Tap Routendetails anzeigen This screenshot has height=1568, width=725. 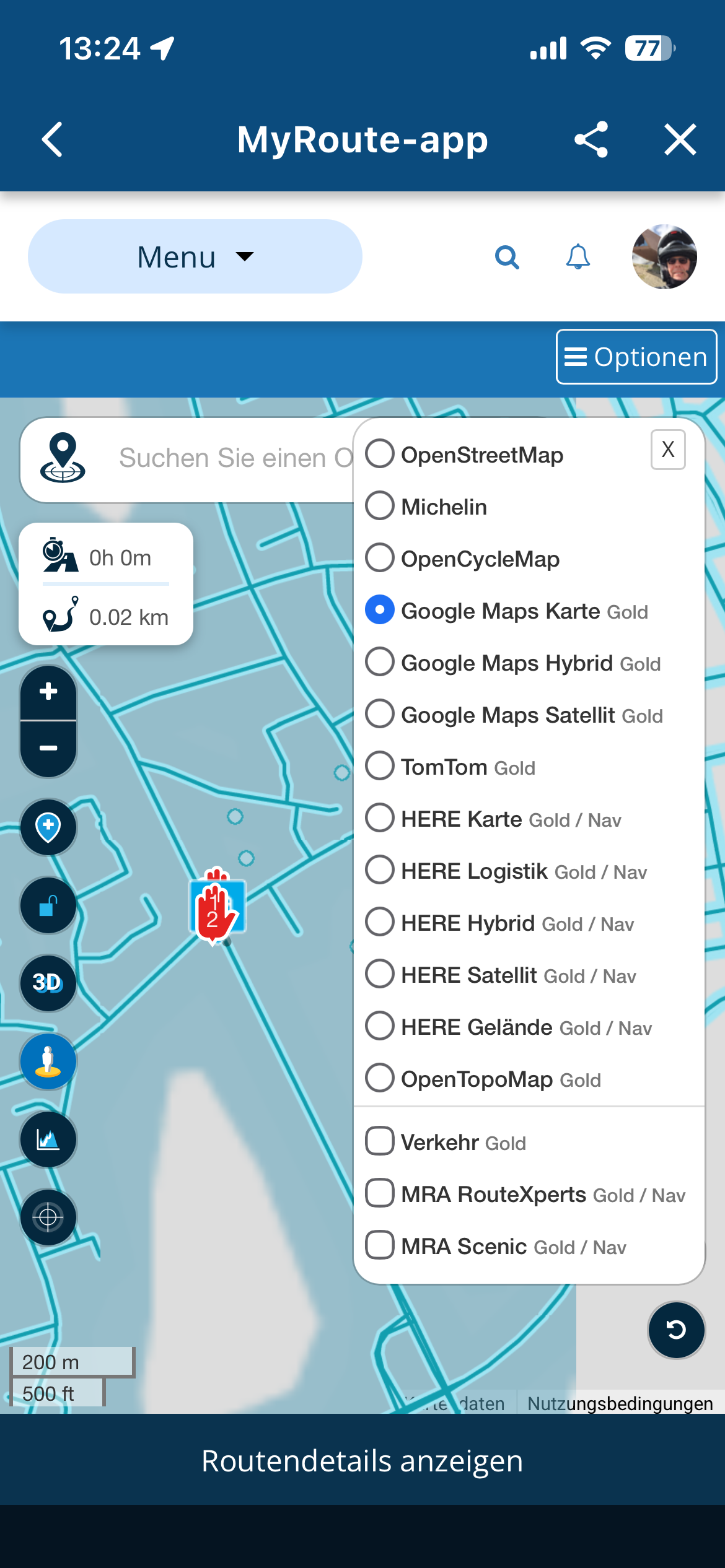(362, 1460)
